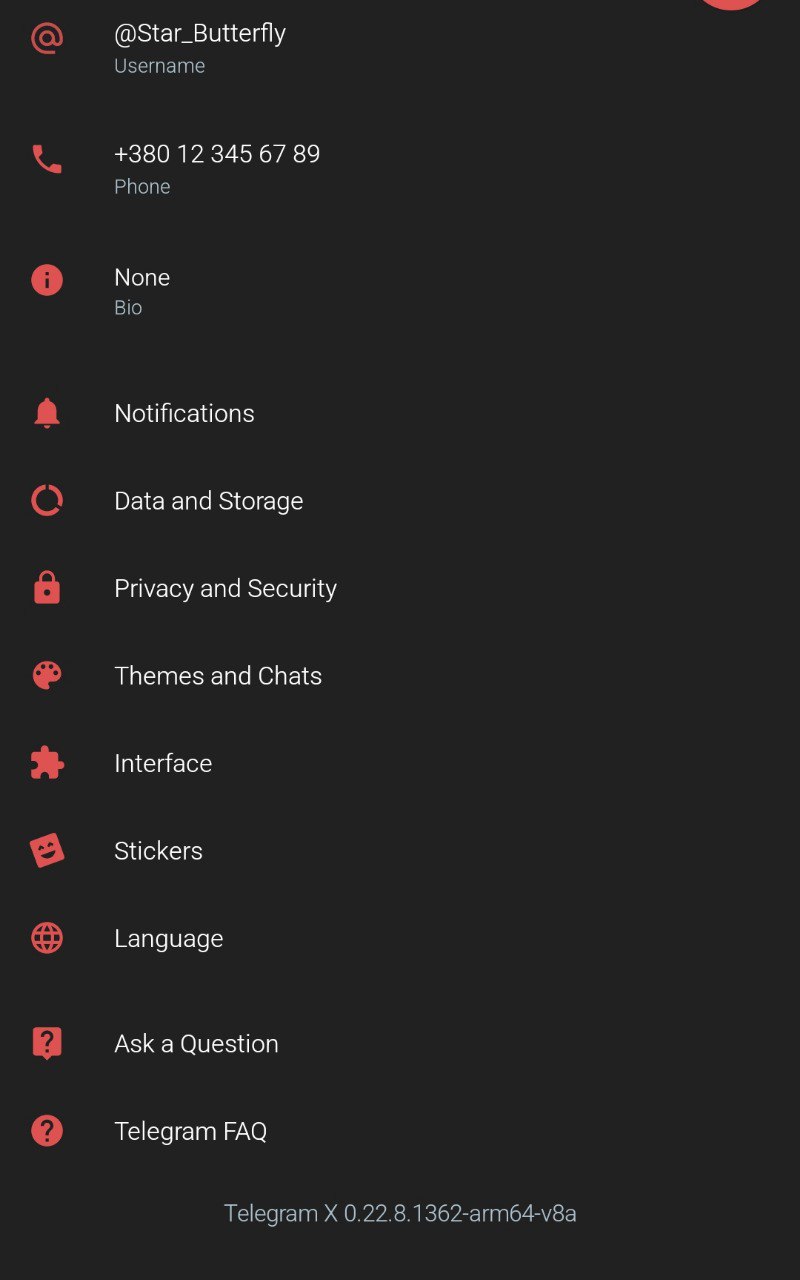The height and width of the screenshot is (1280, 800).
Task: Open the @Star_Butterfly username row
Action: (x=400, y=48)
